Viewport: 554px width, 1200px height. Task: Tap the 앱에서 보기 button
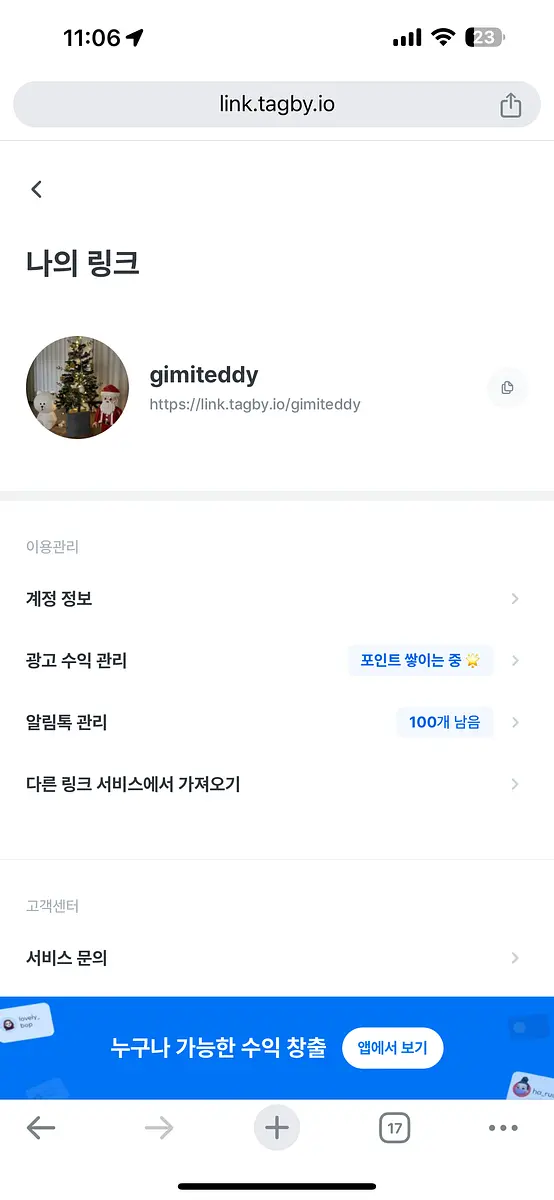[392, 1048]
